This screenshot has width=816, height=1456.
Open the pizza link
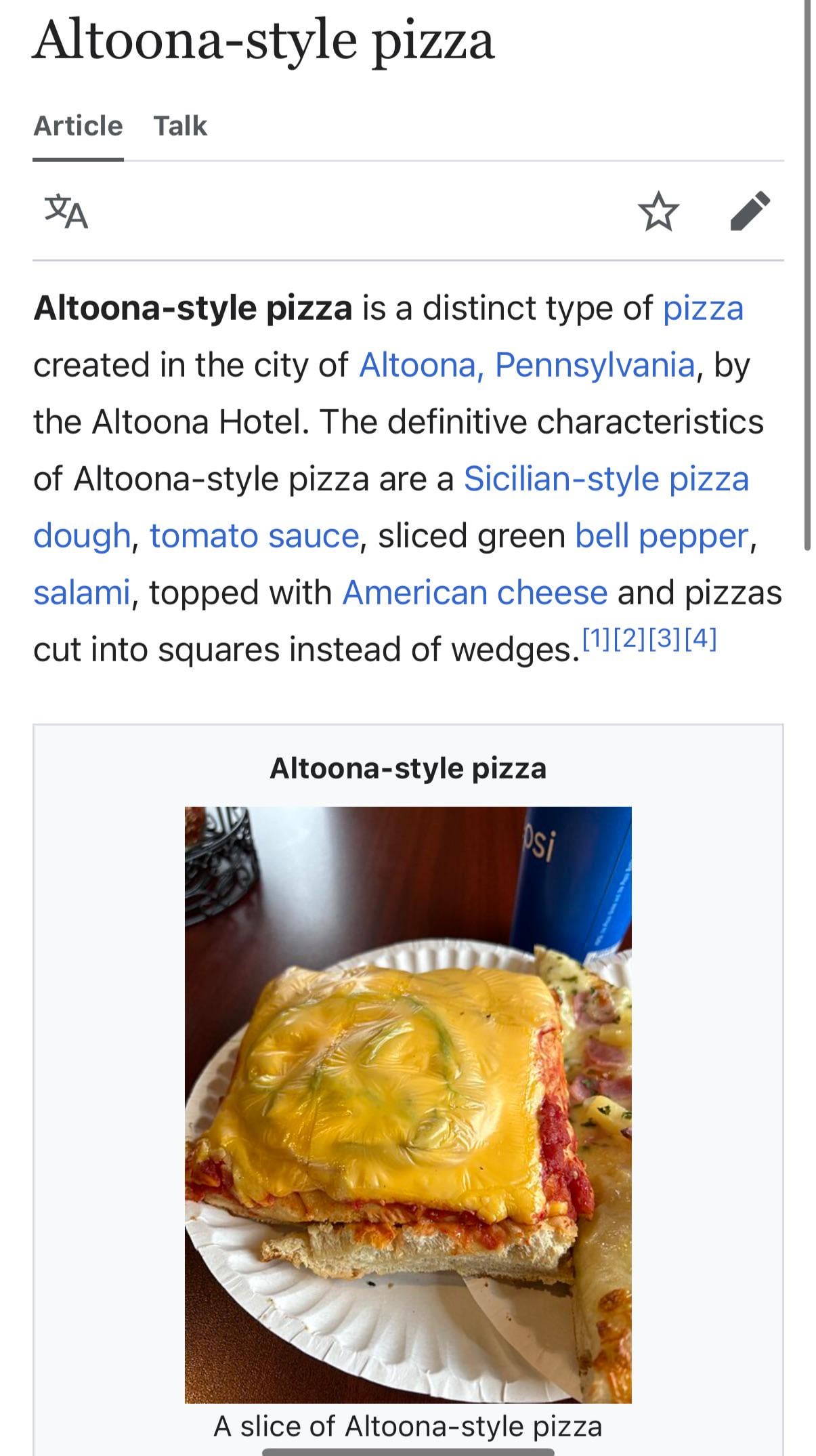[x=703, y=308]
